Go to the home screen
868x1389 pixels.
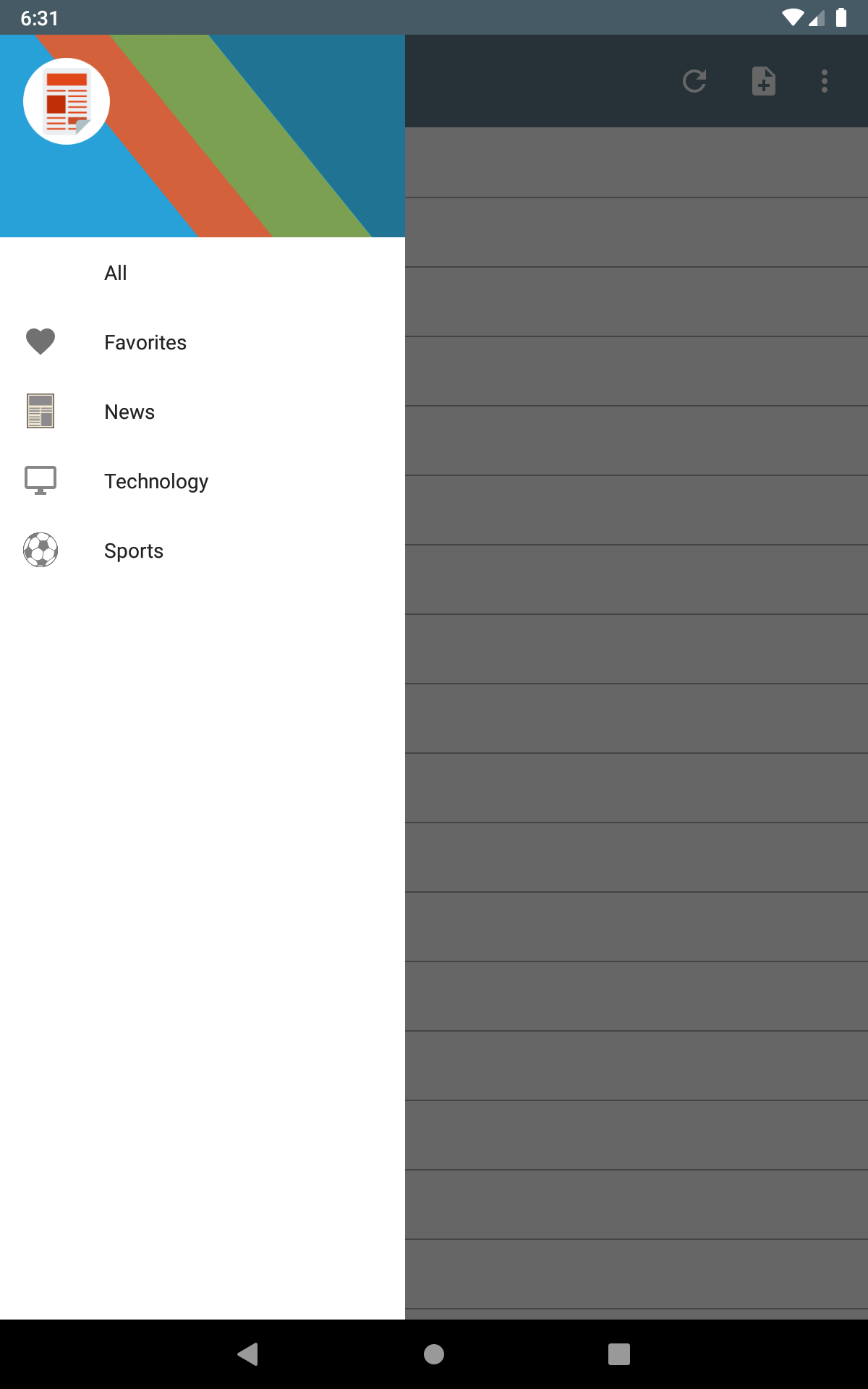pyautogui.click(x=434, y=1354)
